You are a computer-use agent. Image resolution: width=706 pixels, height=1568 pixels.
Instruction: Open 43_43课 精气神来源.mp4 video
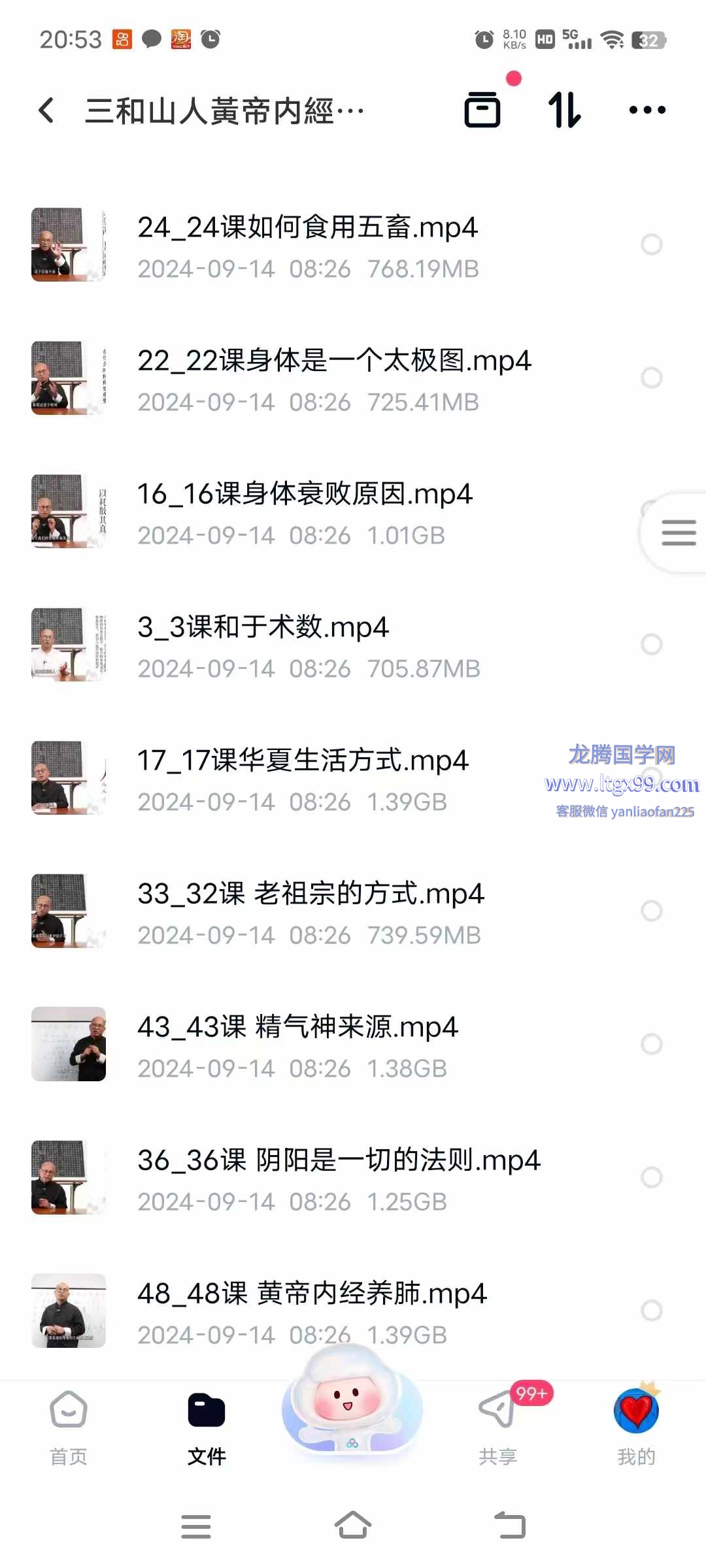297,1045
